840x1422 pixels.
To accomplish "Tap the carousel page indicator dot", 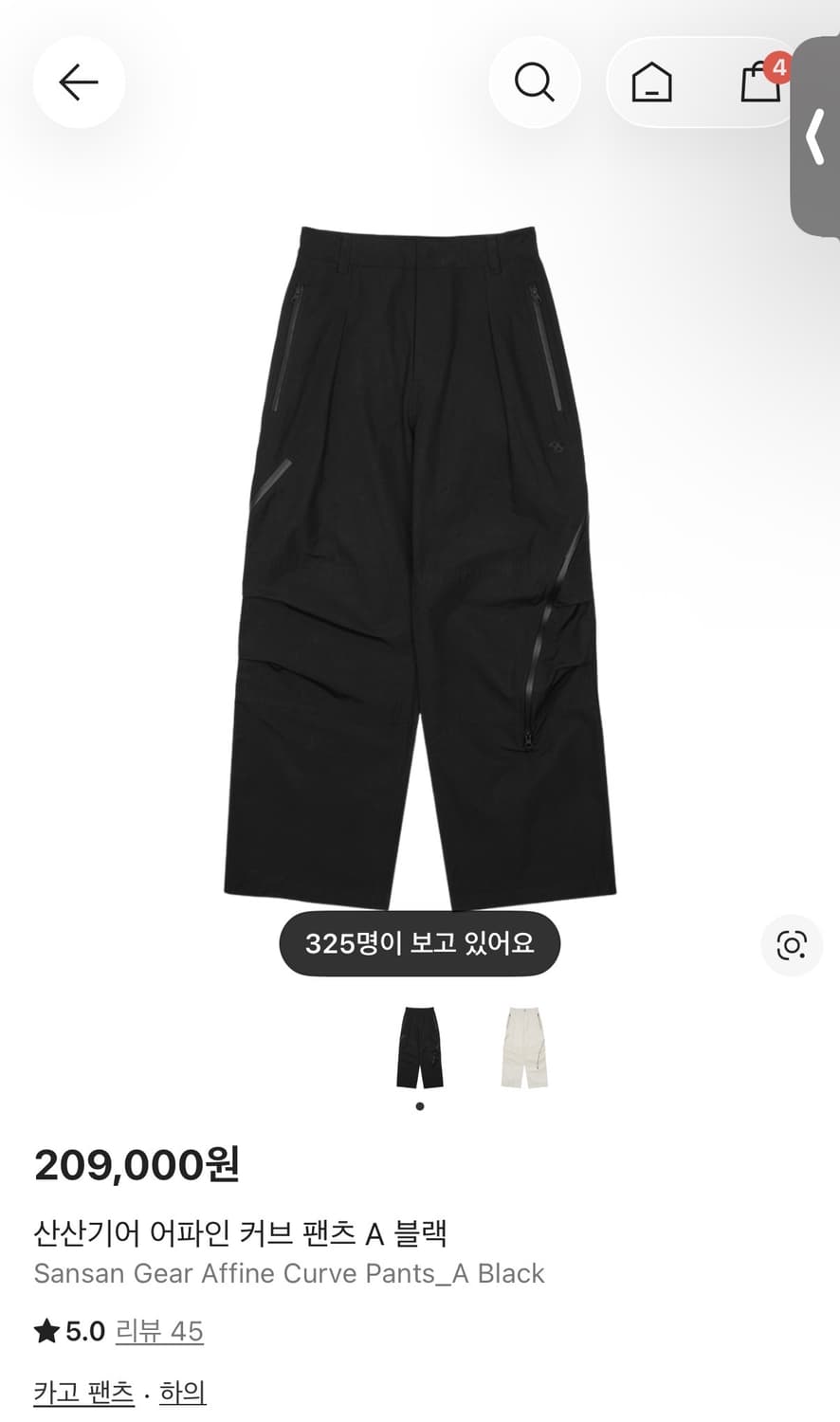I will [x=419, y=1105].
